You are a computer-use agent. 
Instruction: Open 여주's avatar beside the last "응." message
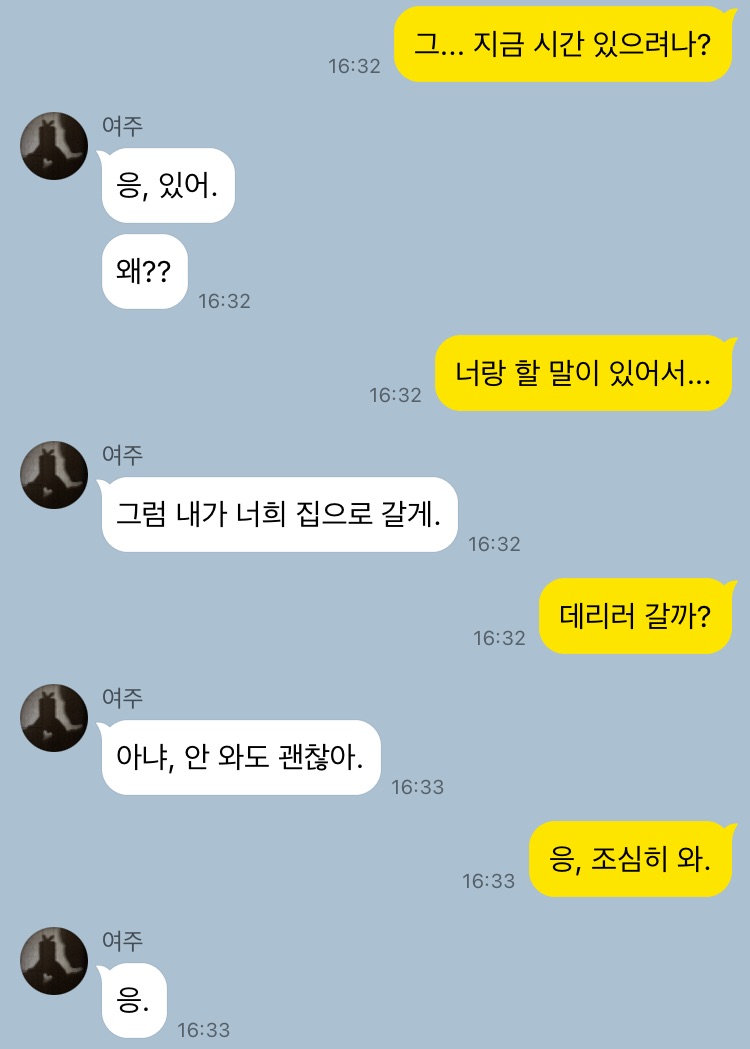click(54, 961)
